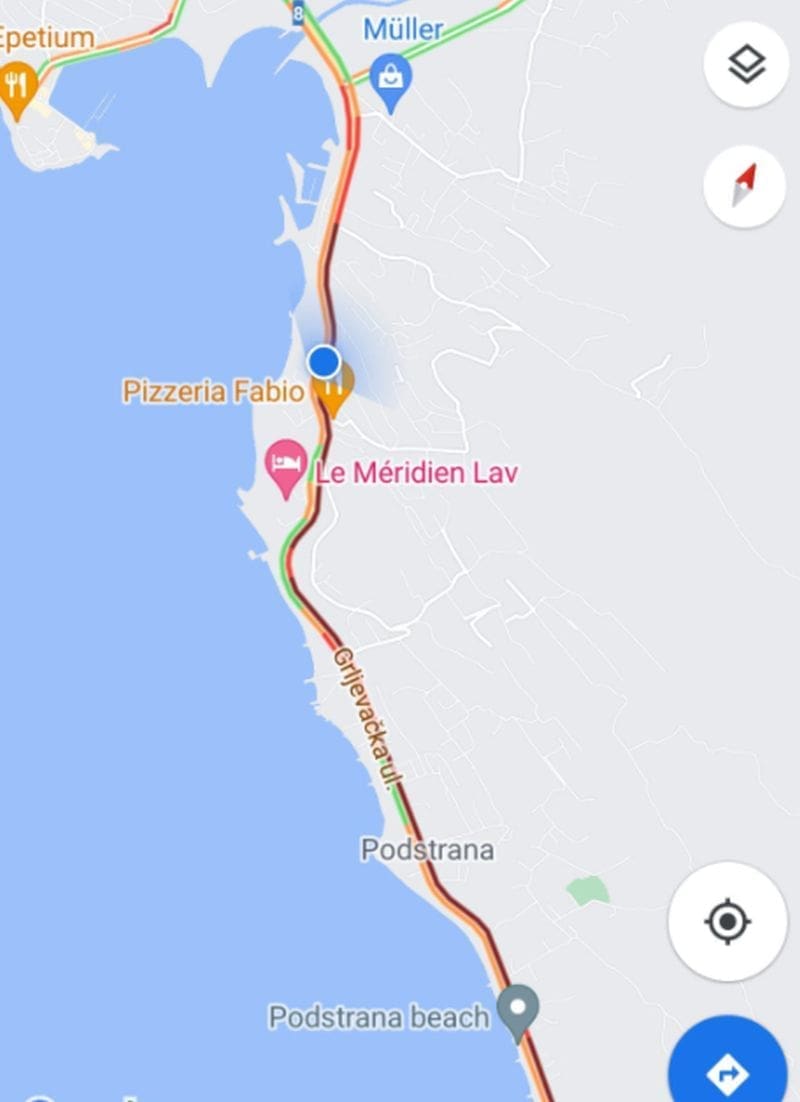
Task: Tap the Epetium restaurant marker
Action: point(18,87)
